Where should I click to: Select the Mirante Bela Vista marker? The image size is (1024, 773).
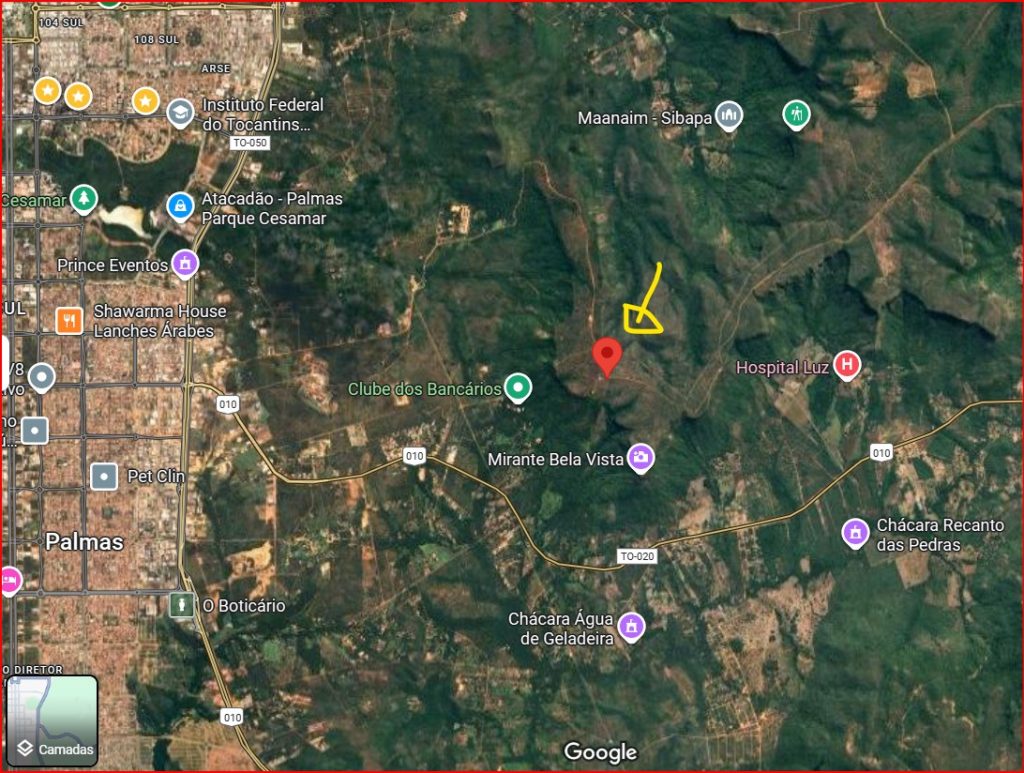pos(641,458)
